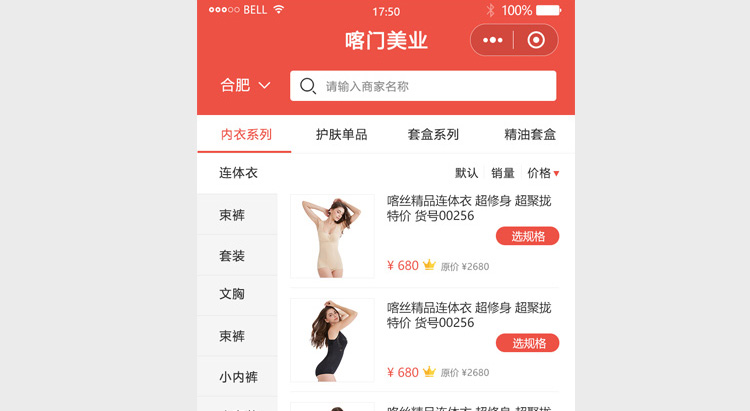750x411 pixels.
Task: Open the mini-program three-dot menu
Action: pyautogui.click(x=492, y=40)
